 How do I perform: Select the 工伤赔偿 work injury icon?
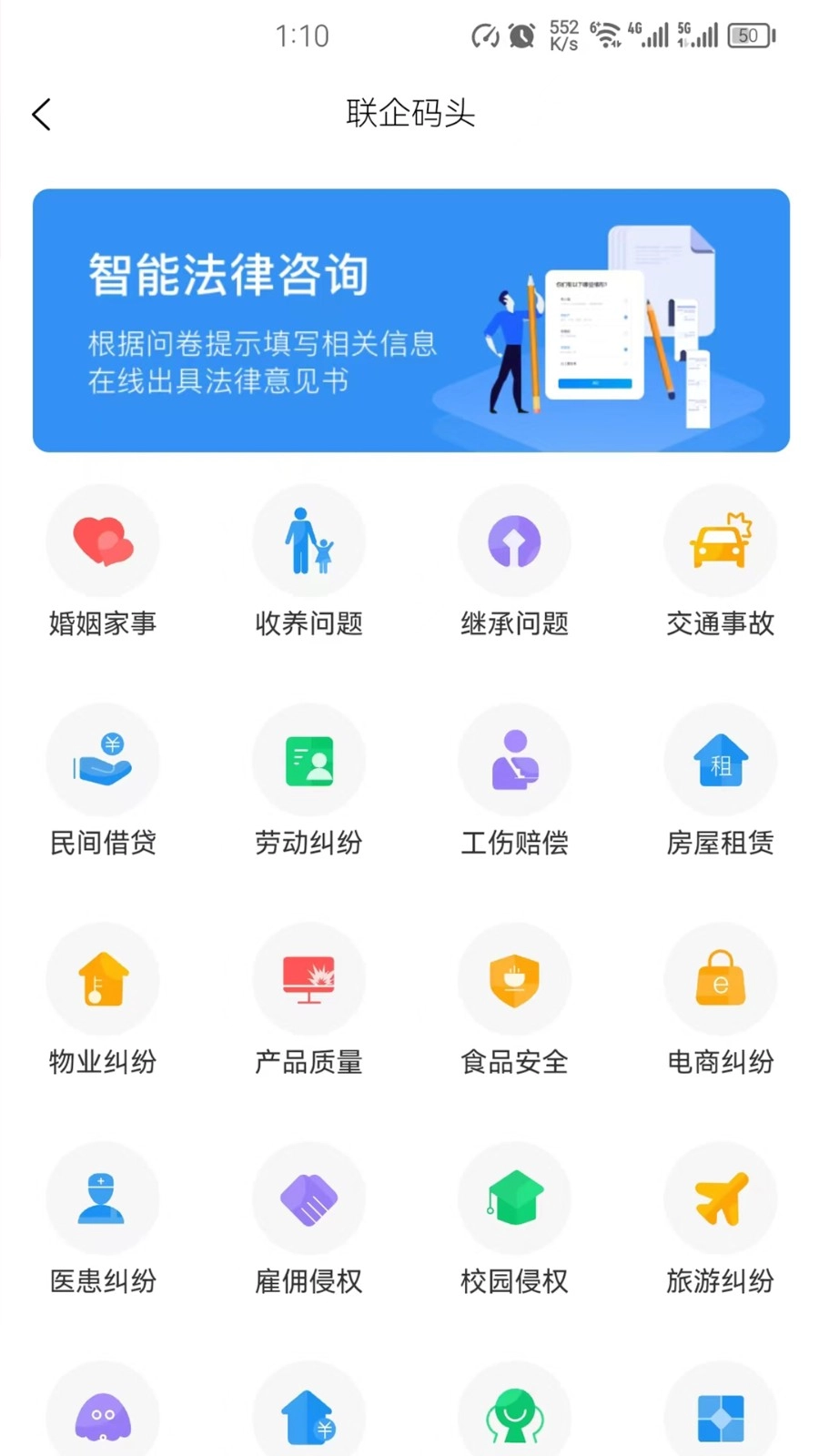[x=514, y=760]
